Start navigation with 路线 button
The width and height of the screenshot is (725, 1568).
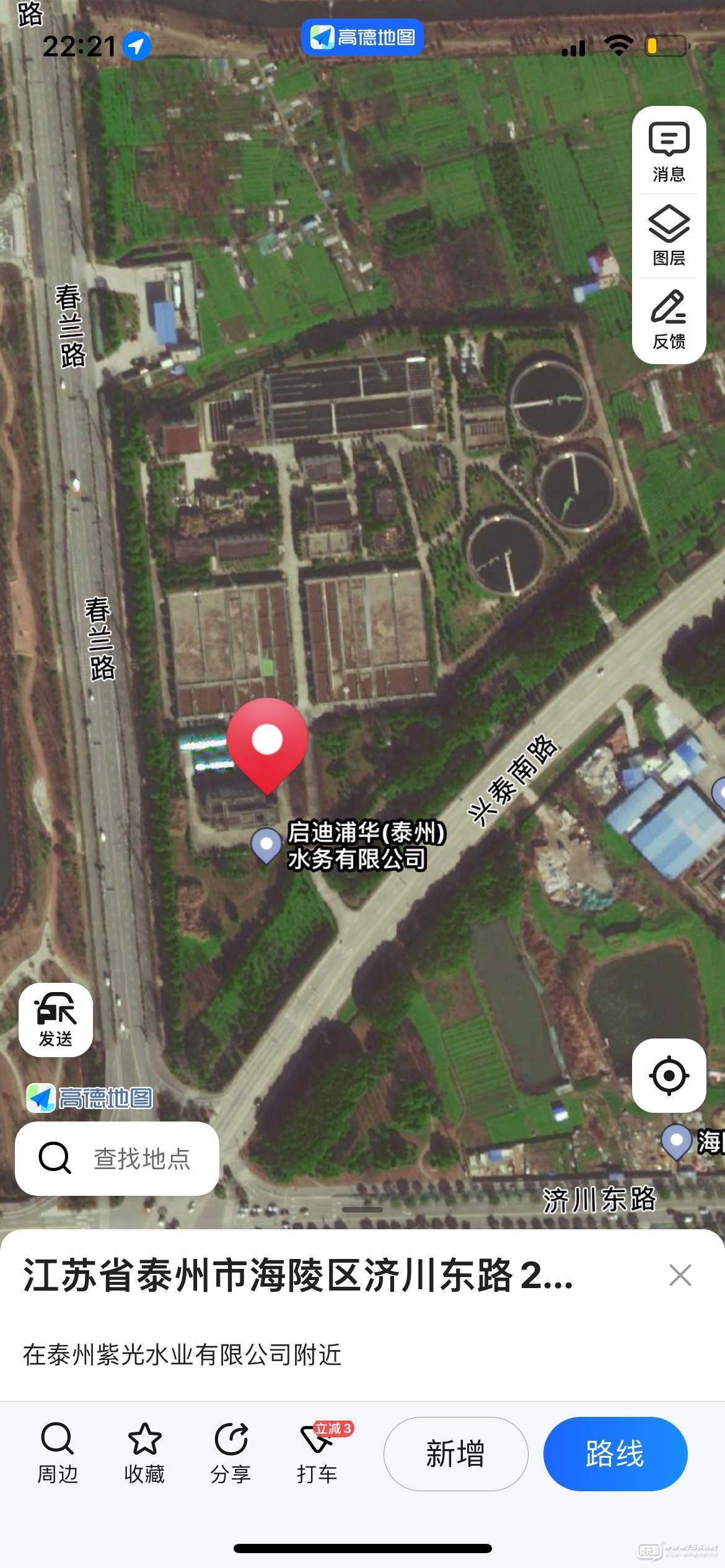[615, 1454]
